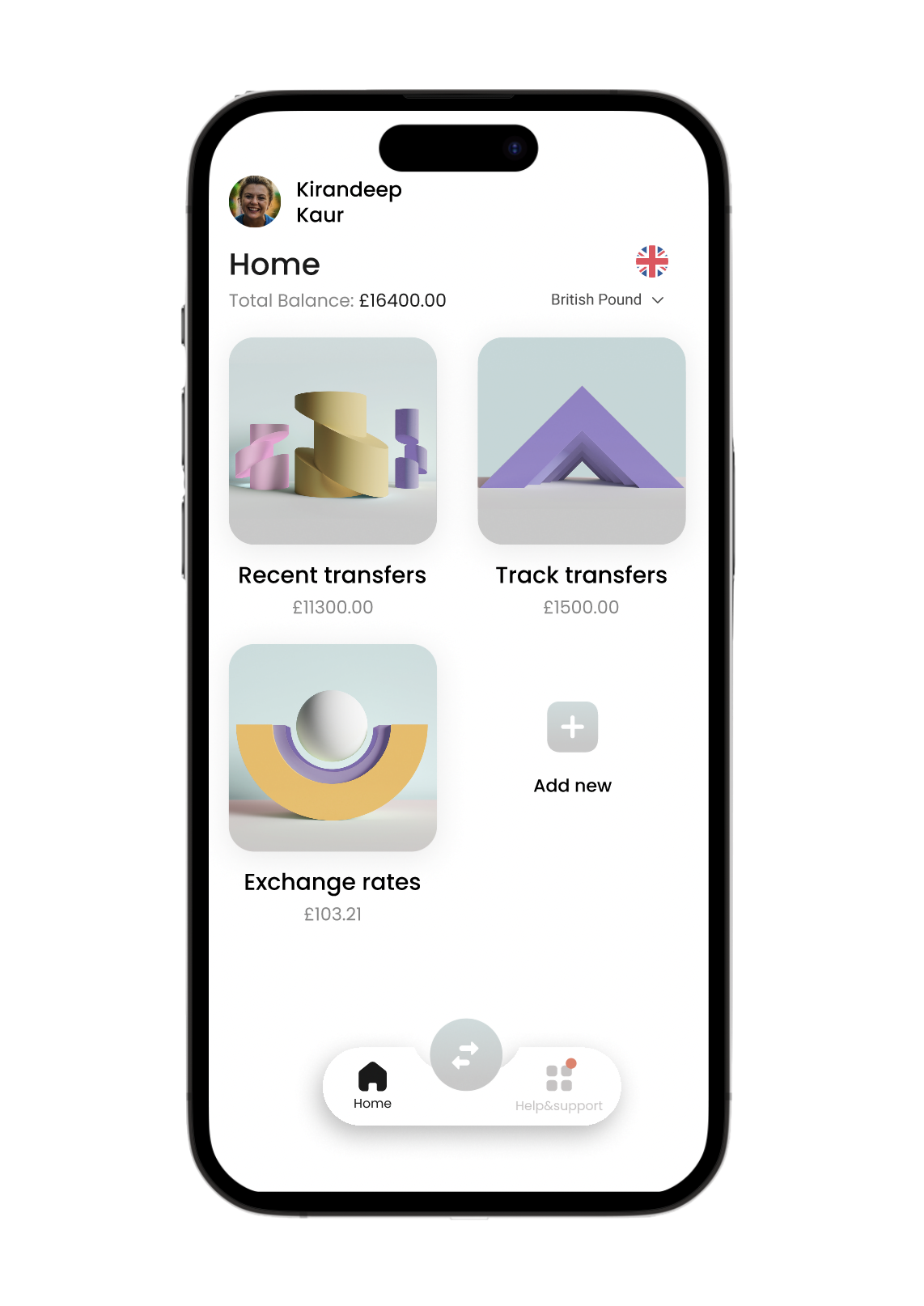Viewport: 924px width, 1306px height.
Task: Open the Exchange rates card
Action: click(x=333, y=747)
